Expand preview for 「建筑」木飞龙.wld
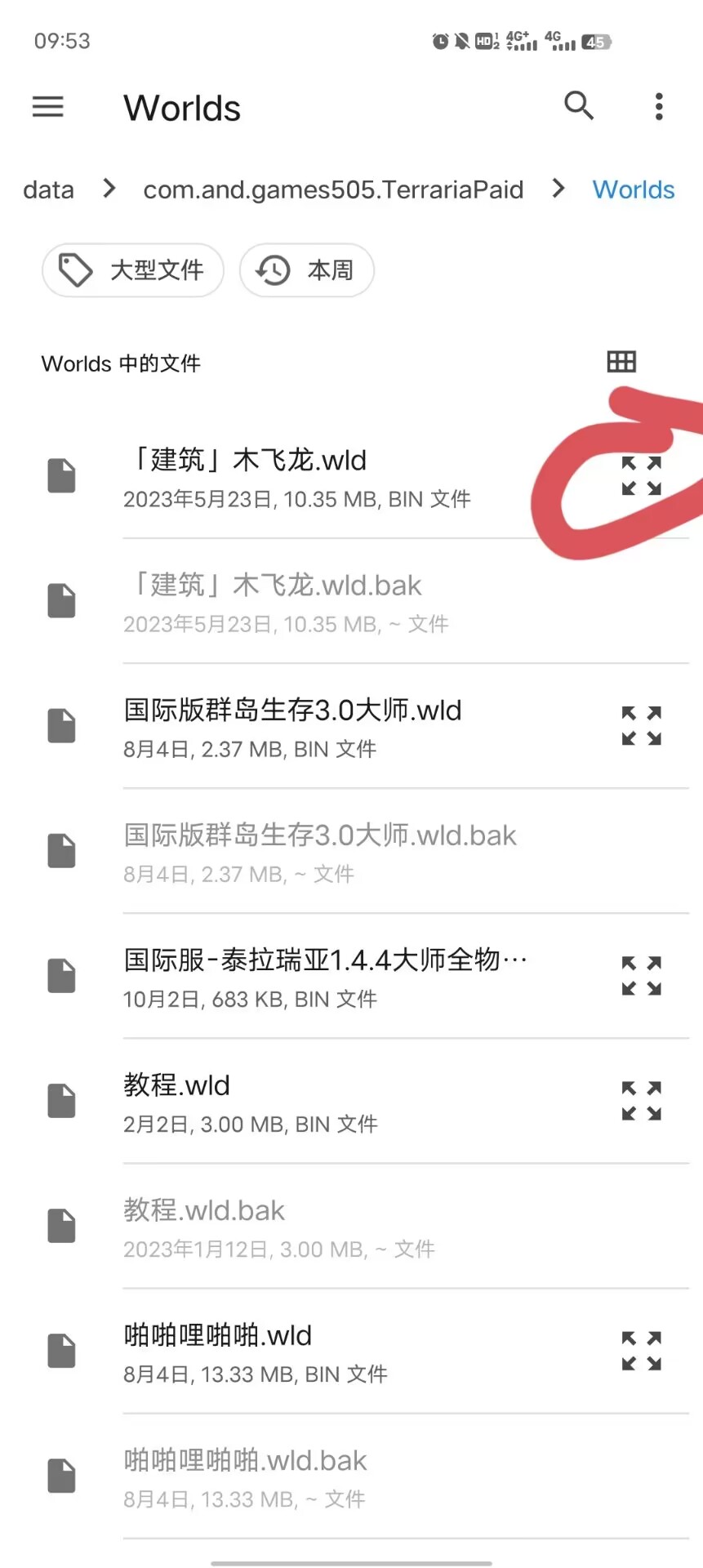The height and width of the screenshot is (1568, 703). pyautogui.click(x=641, y=476)
